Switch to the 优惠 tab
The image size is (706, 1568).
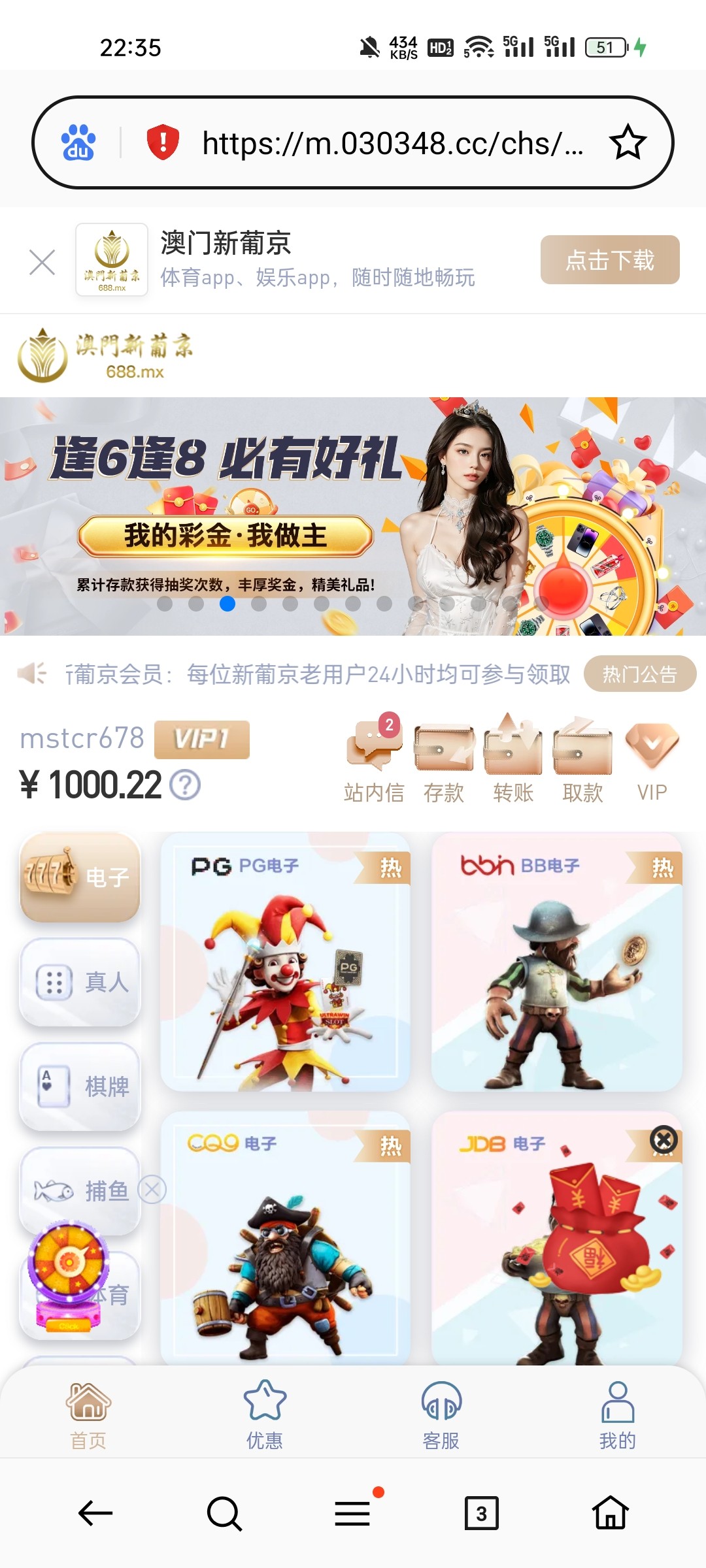(265, 1414)
